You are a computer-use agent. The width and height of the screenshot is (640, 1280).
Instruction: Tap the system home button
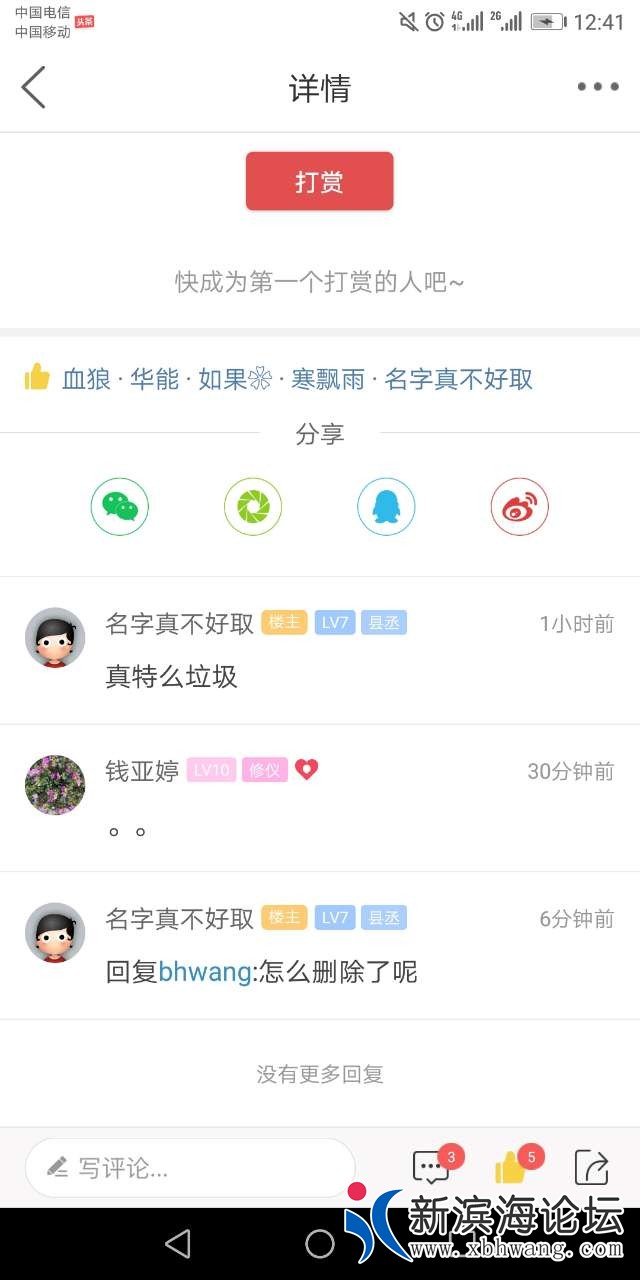point(320,1243)
